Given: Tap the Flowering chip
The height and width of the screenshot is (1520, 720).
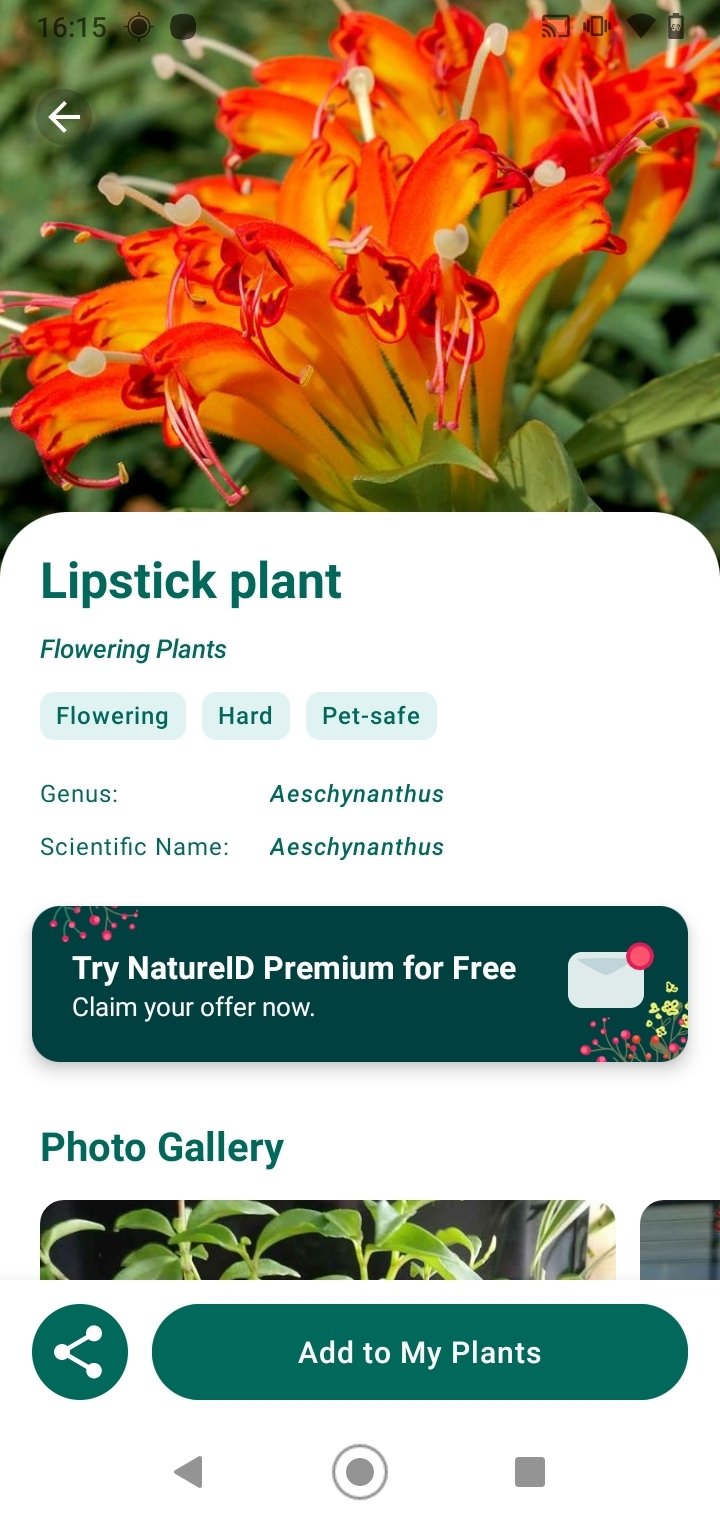Looking at the screenshot, I should coord(113,716).
